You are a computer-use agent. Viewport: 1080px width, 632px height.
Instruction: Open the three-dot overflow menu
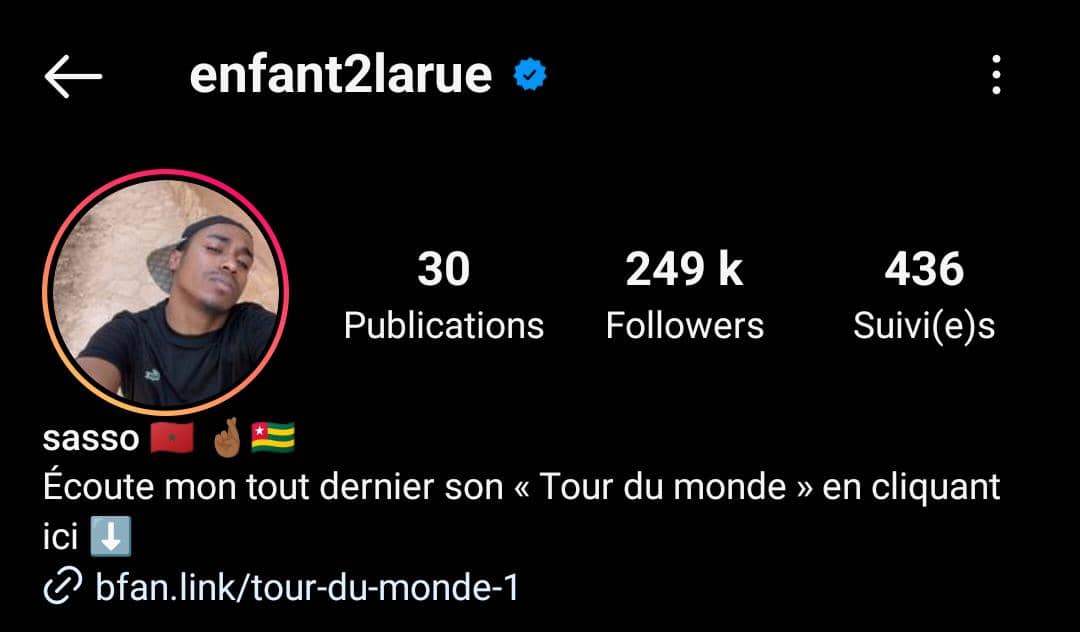995,76
